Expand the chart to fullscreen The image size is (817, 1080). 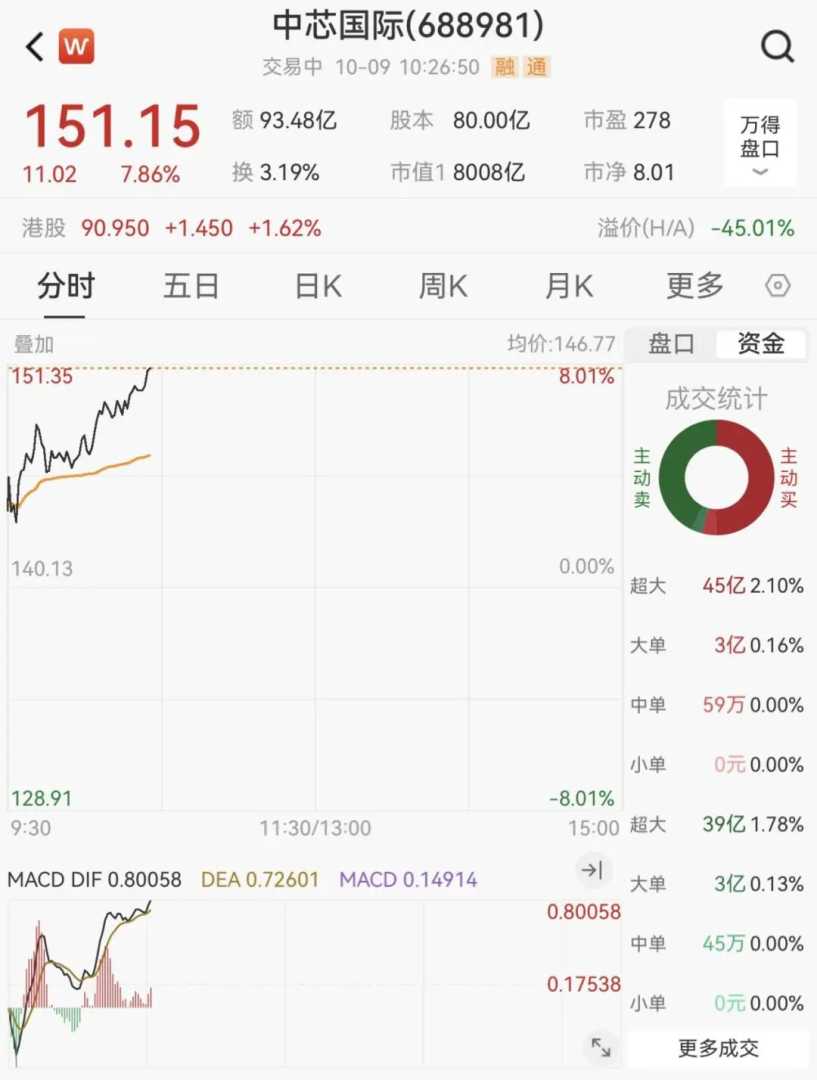click(601, 1047)
